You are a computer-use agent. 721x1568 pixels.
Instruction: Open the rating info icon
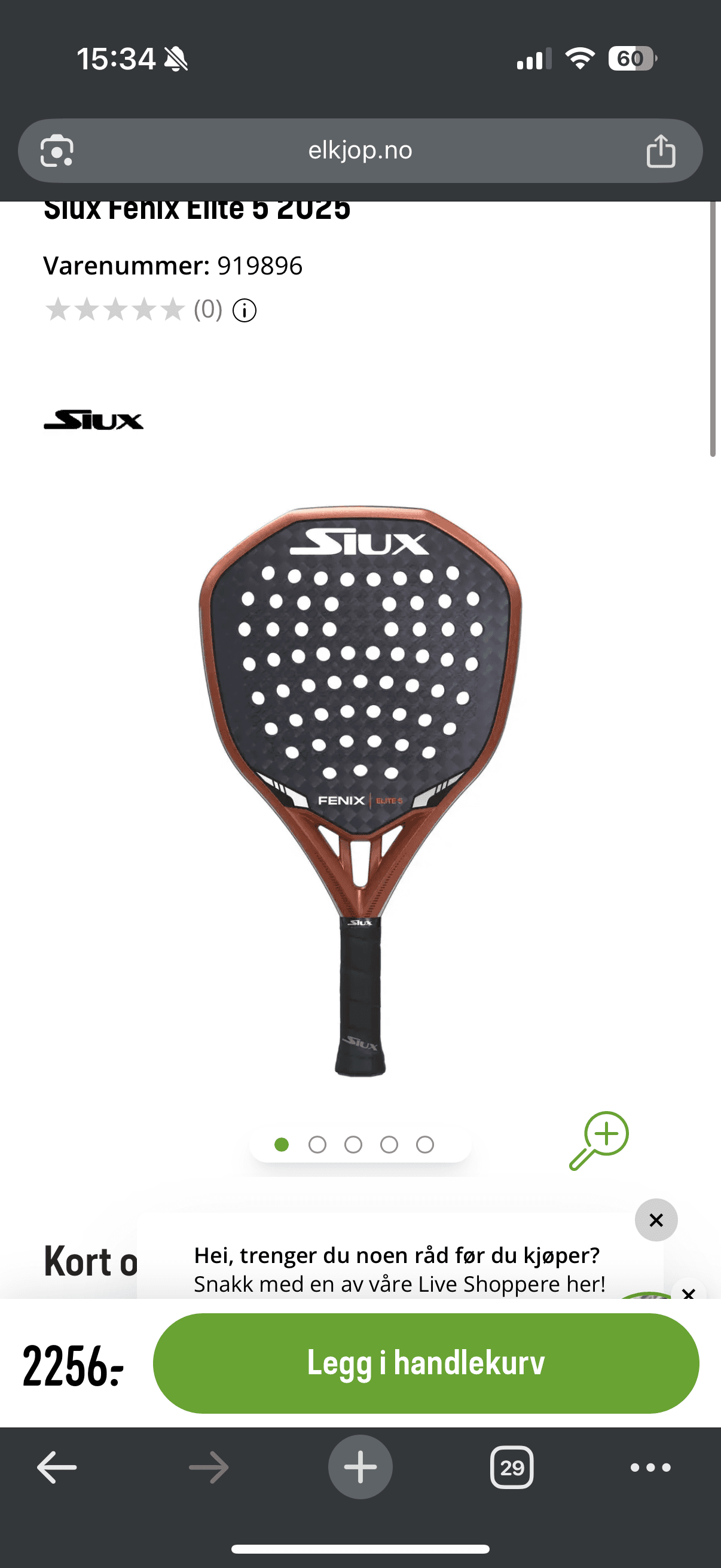pos(245,310)
